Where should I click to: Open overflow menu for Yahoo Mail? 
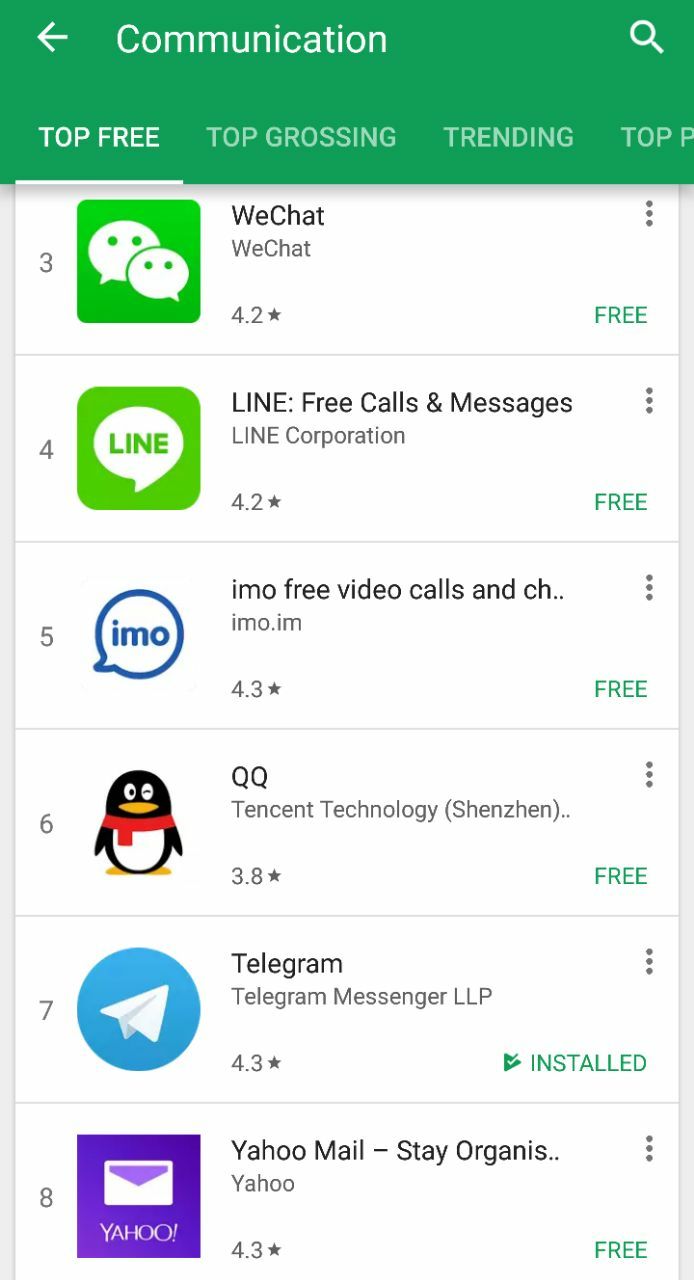[649, 1149]
